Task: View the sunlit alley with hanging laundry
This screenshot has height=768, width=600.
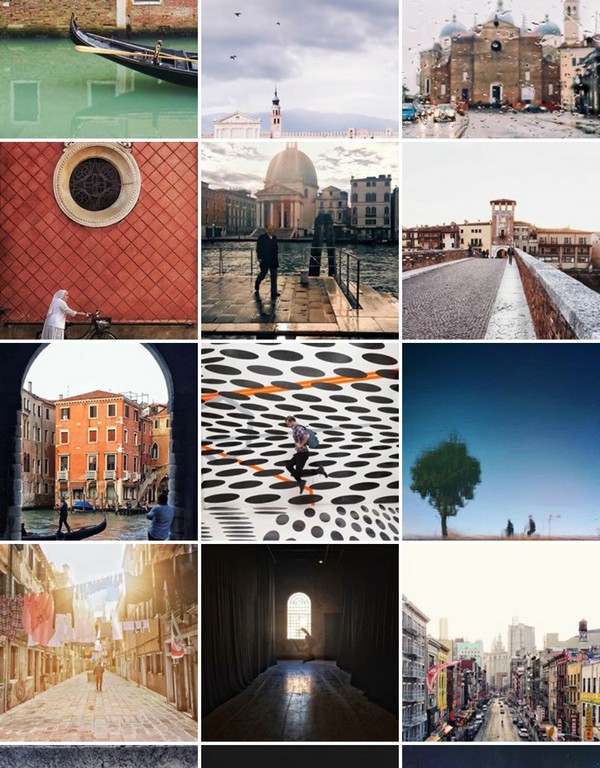Action: pyautogui.click(x=98, y=642)
